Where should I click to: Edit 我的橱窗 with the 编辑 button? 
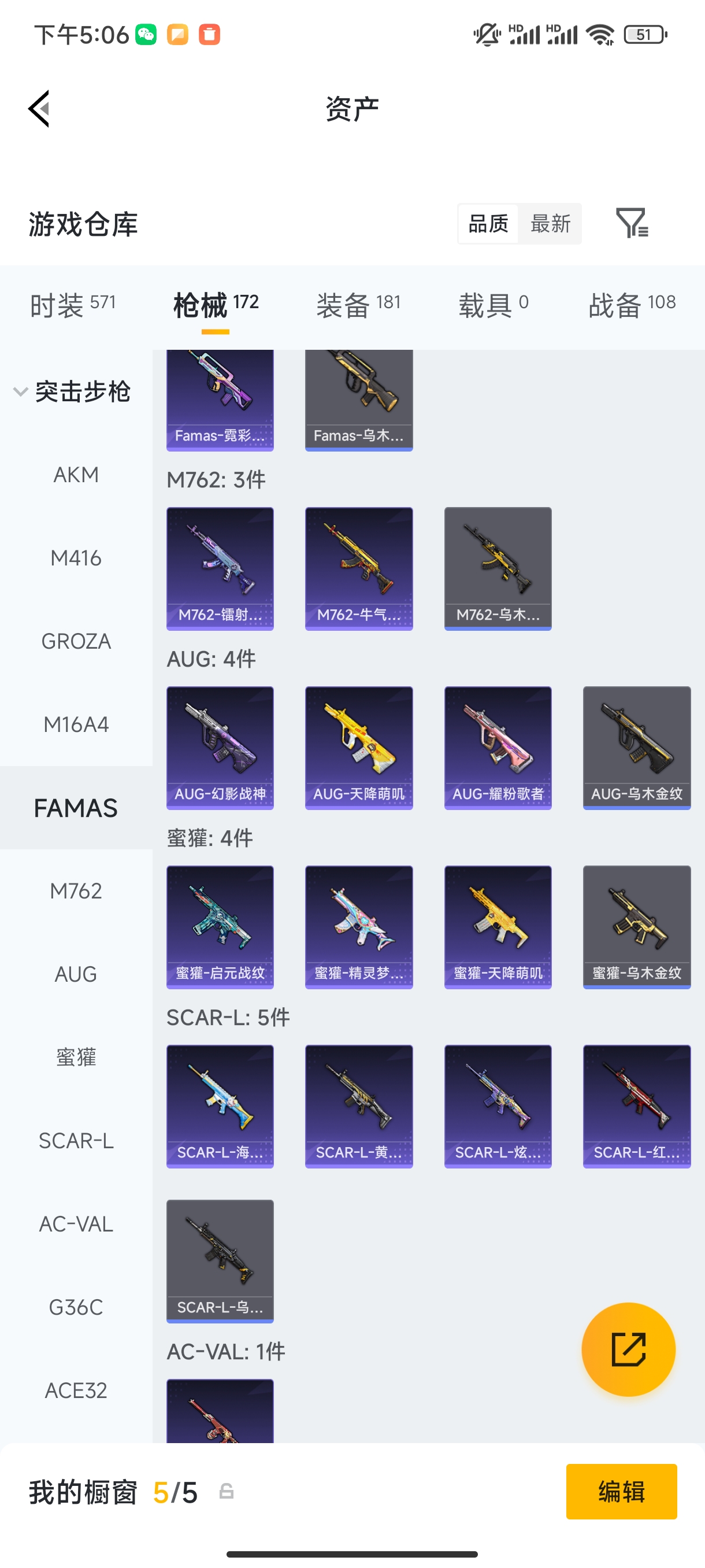pos(621,1491)
